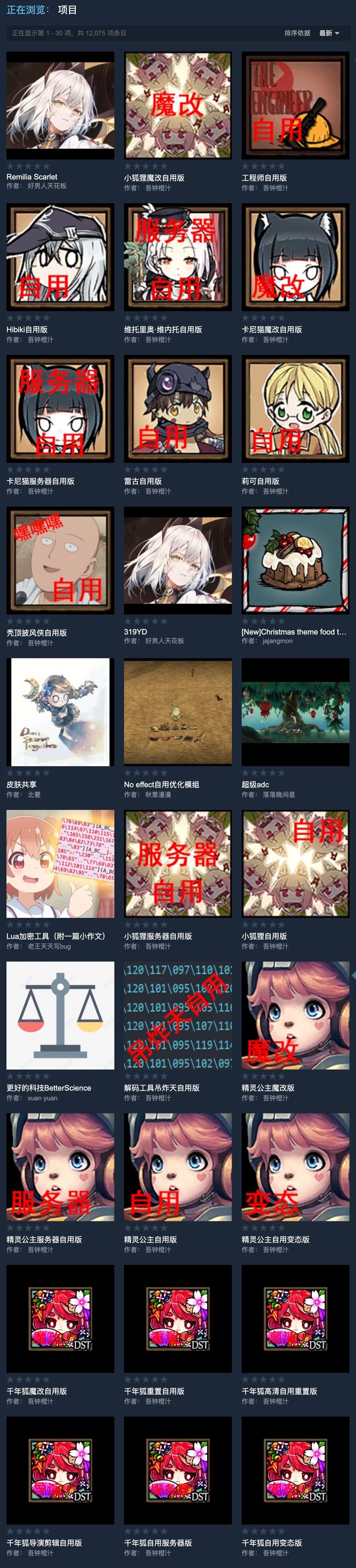View 更好的科技BetterScience mod
Image resolution: width=356 pixels, height=1568 pixels.
click(x=60, y=1015)
